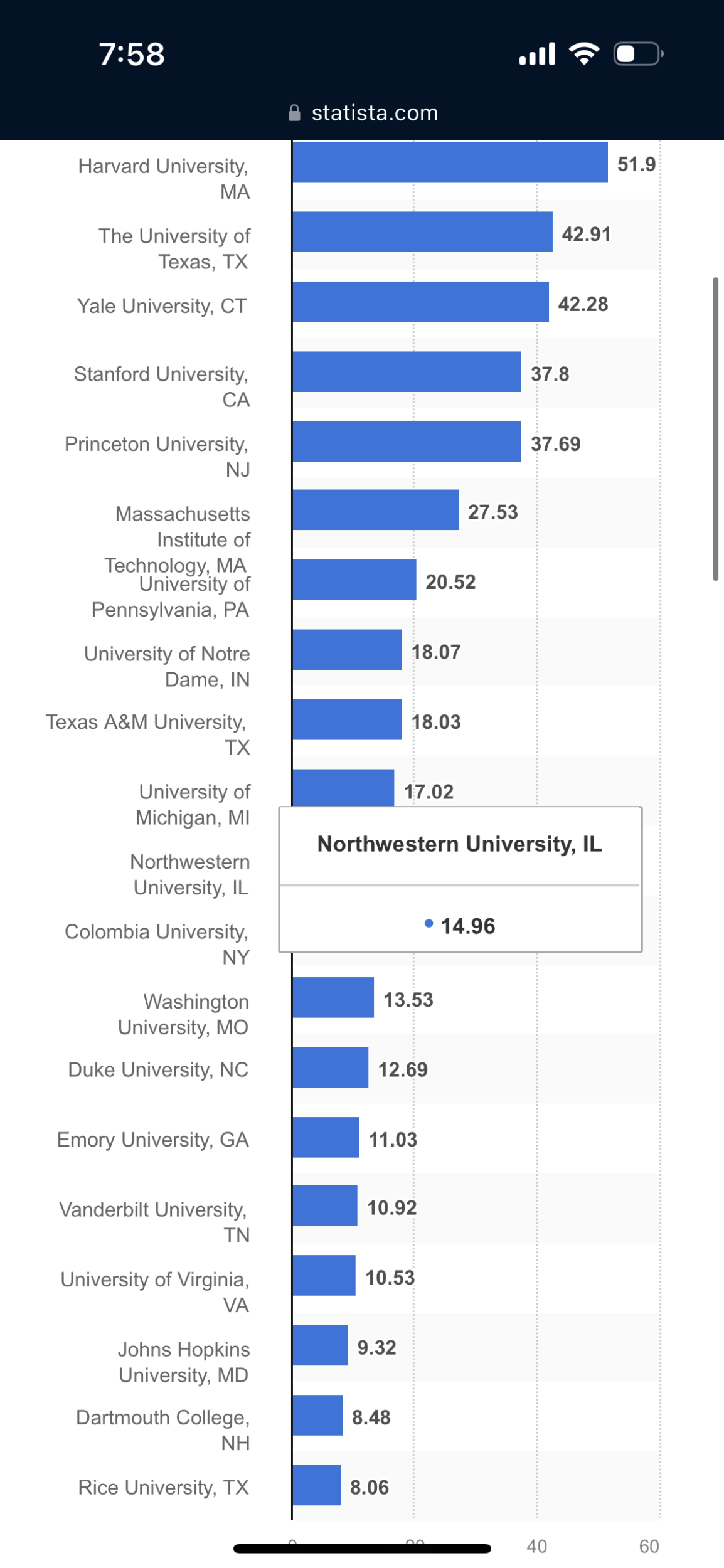Select the Texas A&M bar showing 18.03
724x1568 pixels.
(x=346, y=719)
